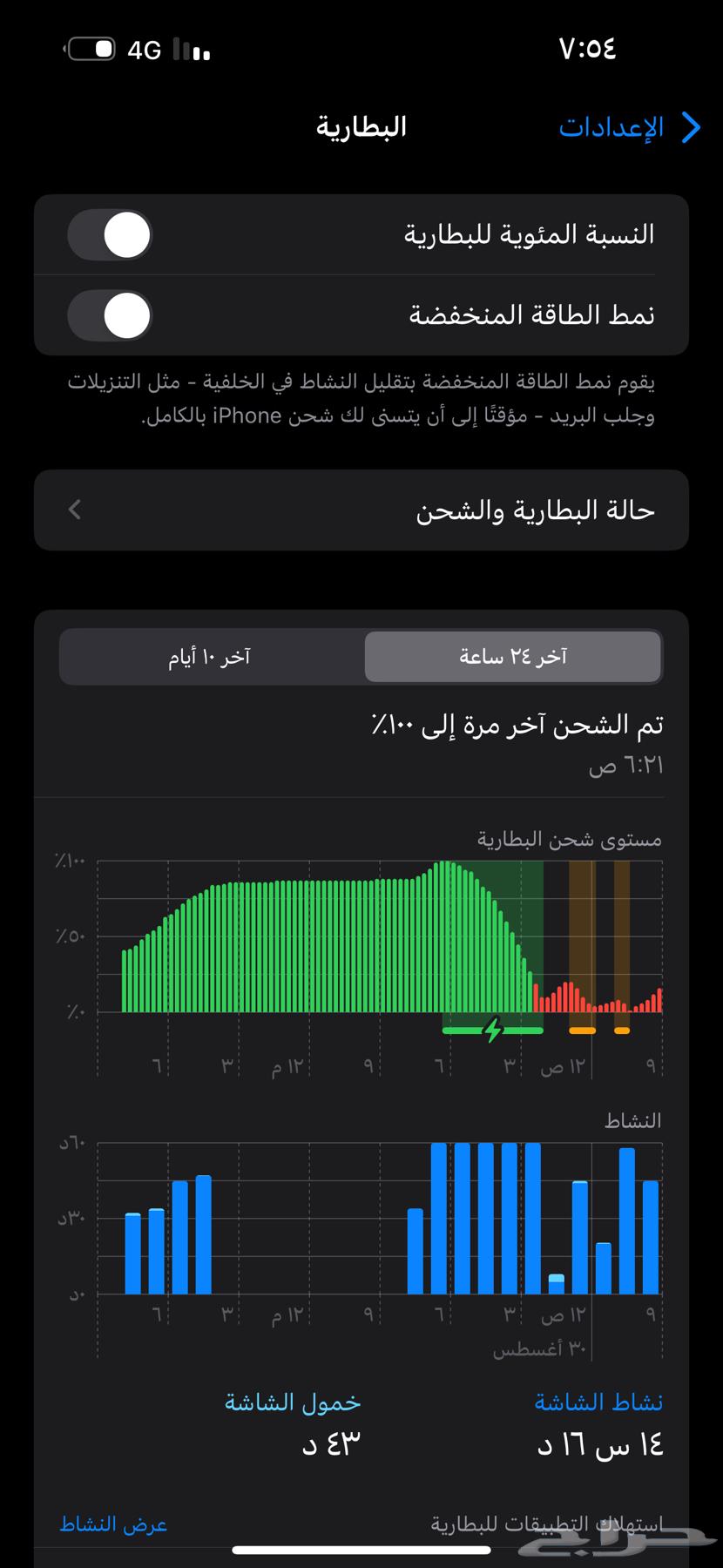
Task: Tap the blue back chevron arrow
Action: pyautogui.click(x=693, y=127)
